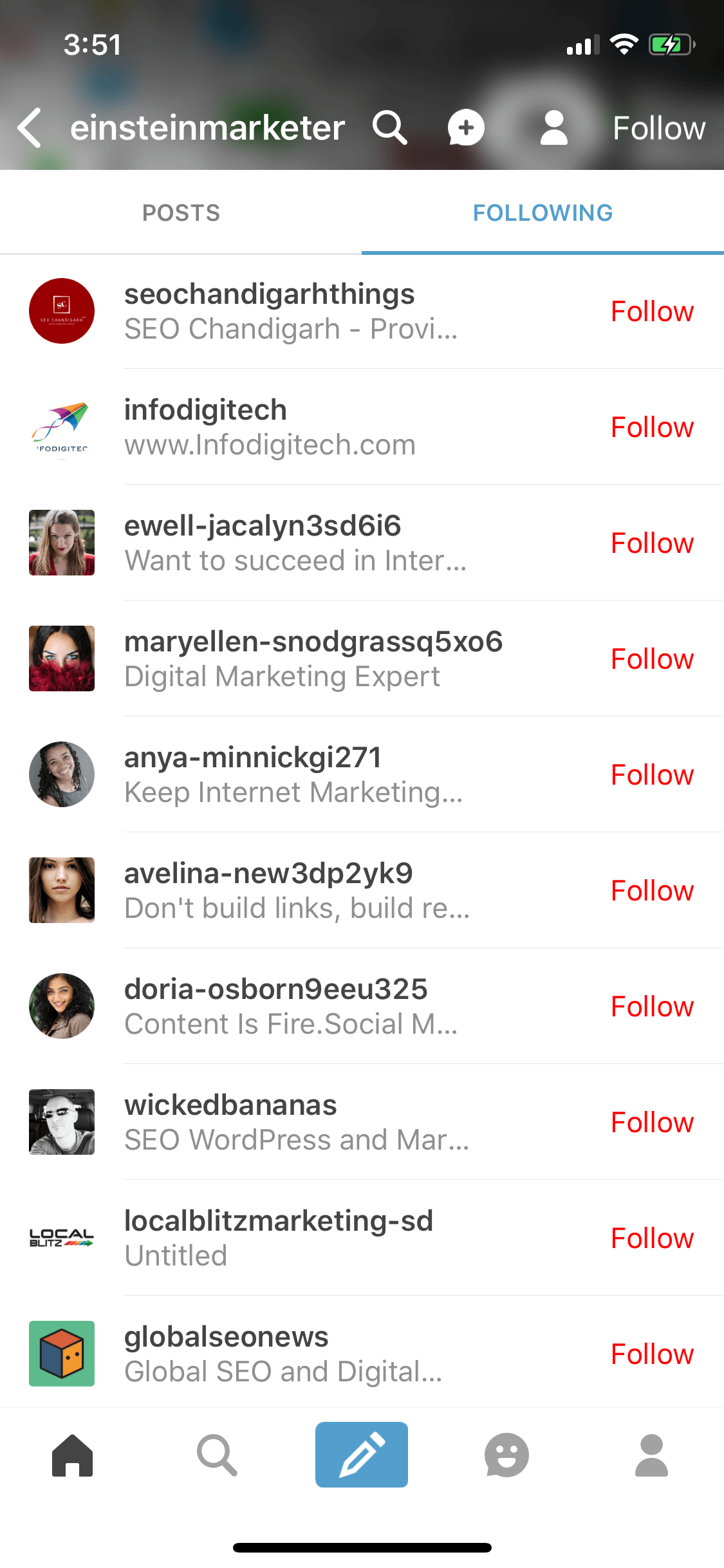Image resolution: width=724 pixels, height=1568 pixels.
Task: Open the bottom explore search tab
Action: [217, 1455]
